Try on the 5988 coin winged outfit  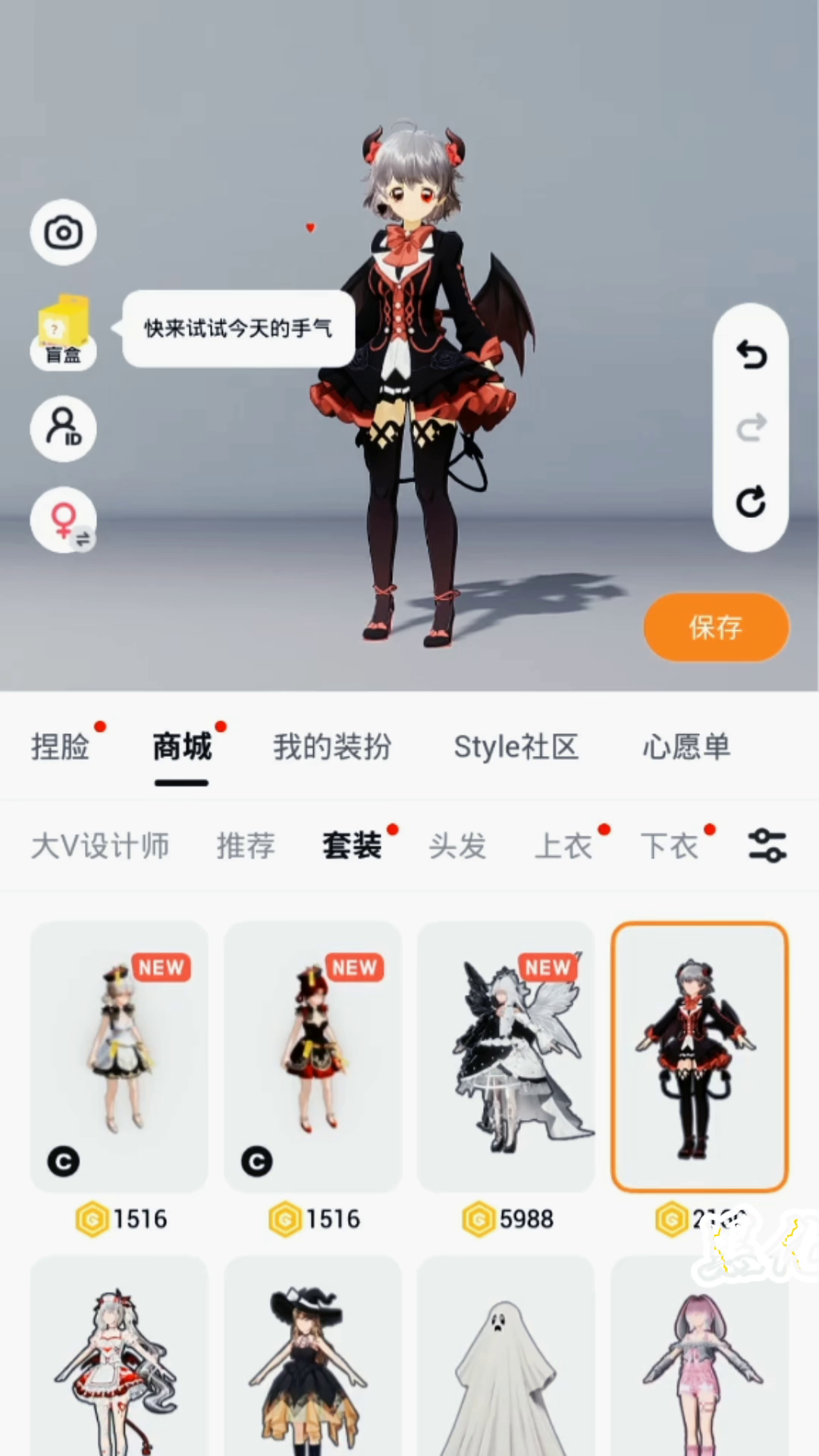(x=506, y=1056)
